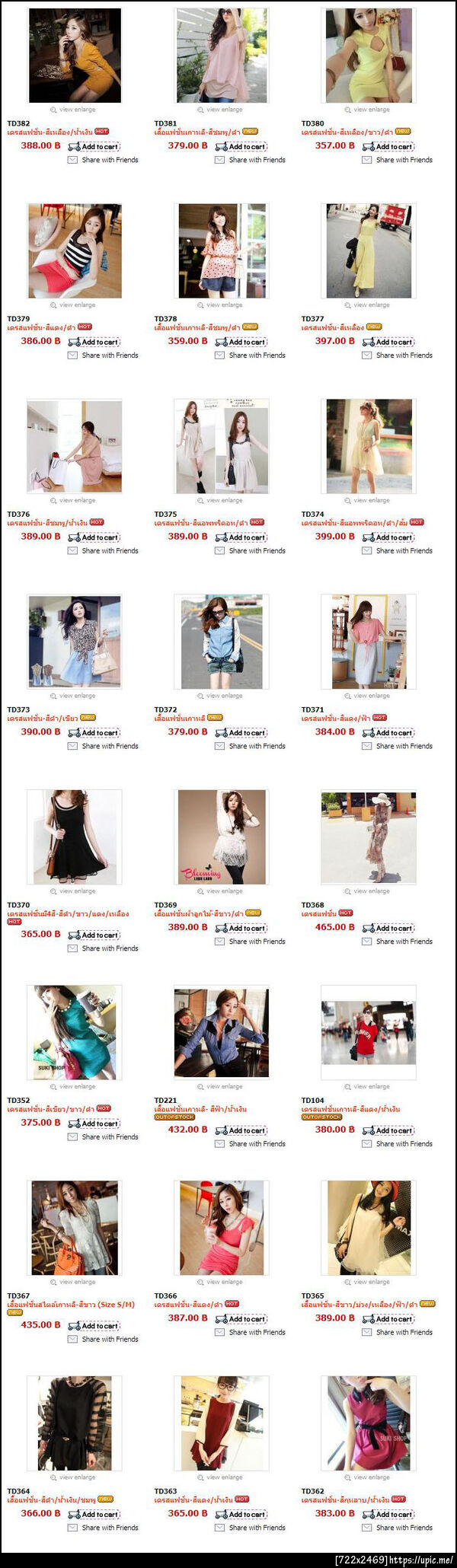Add TD382 dress to cart
This screenshot has width=457, height=1568.
tap(94, 146)
